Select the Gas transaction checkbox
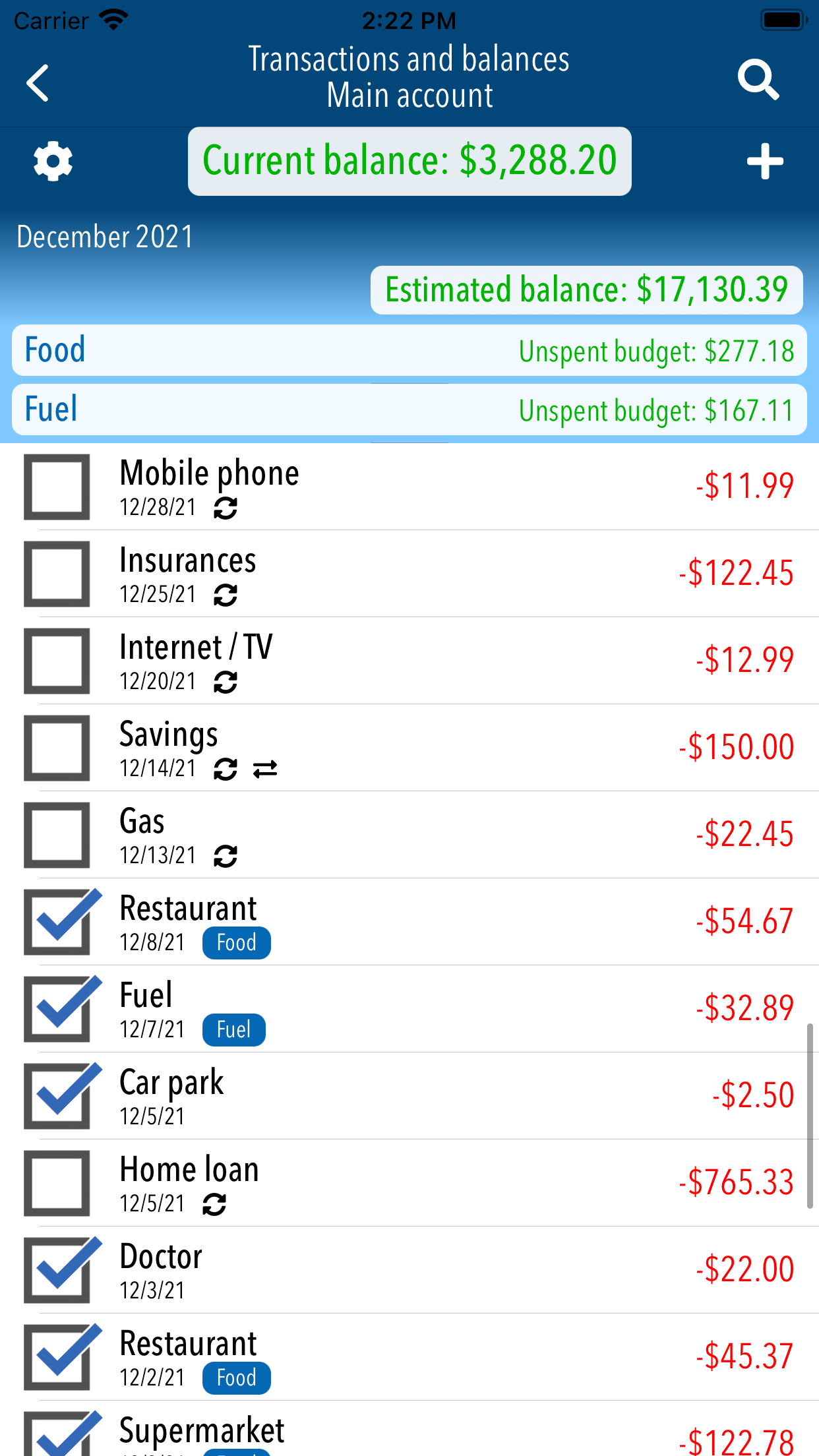 57,835
